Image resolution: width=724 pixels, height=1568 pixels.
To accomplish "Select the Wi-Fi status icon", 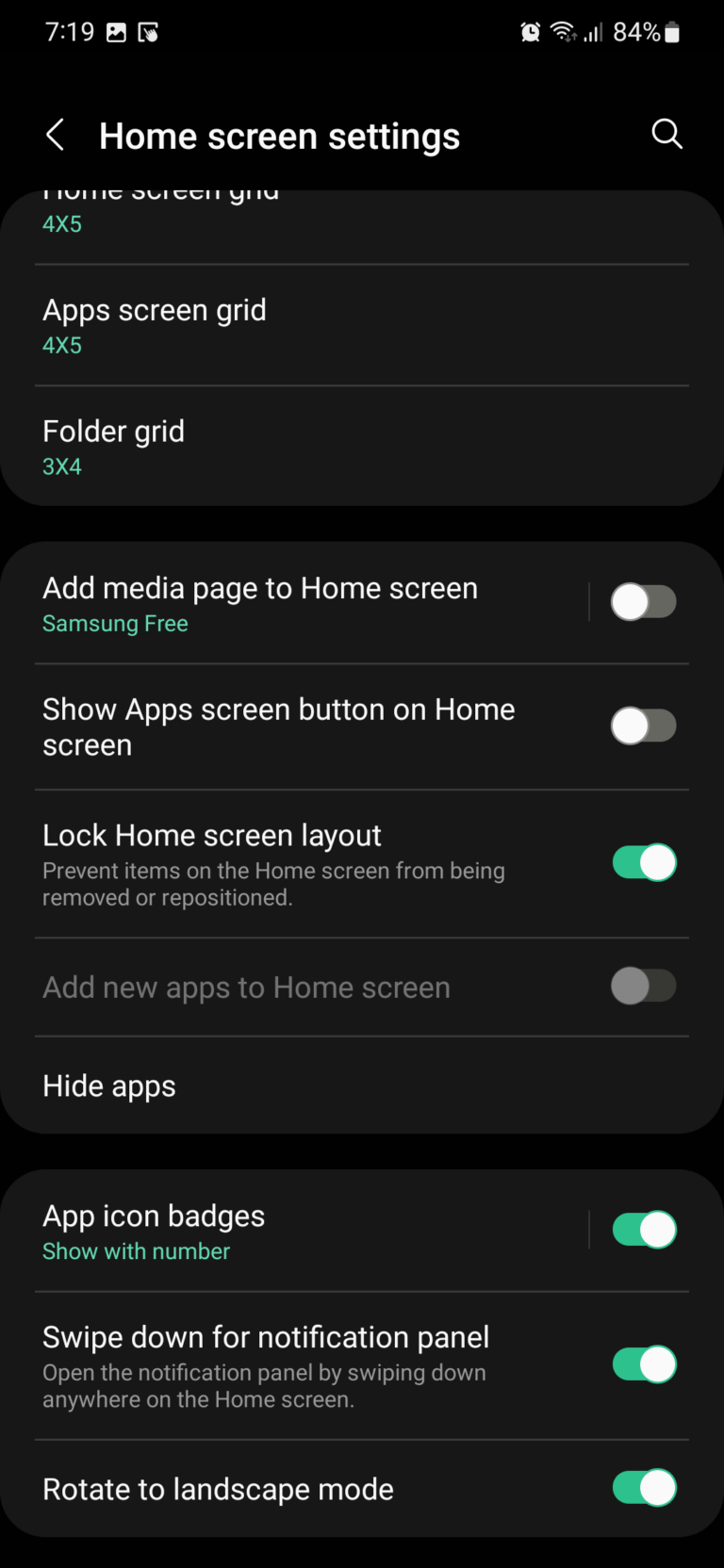I will [564, 31].
